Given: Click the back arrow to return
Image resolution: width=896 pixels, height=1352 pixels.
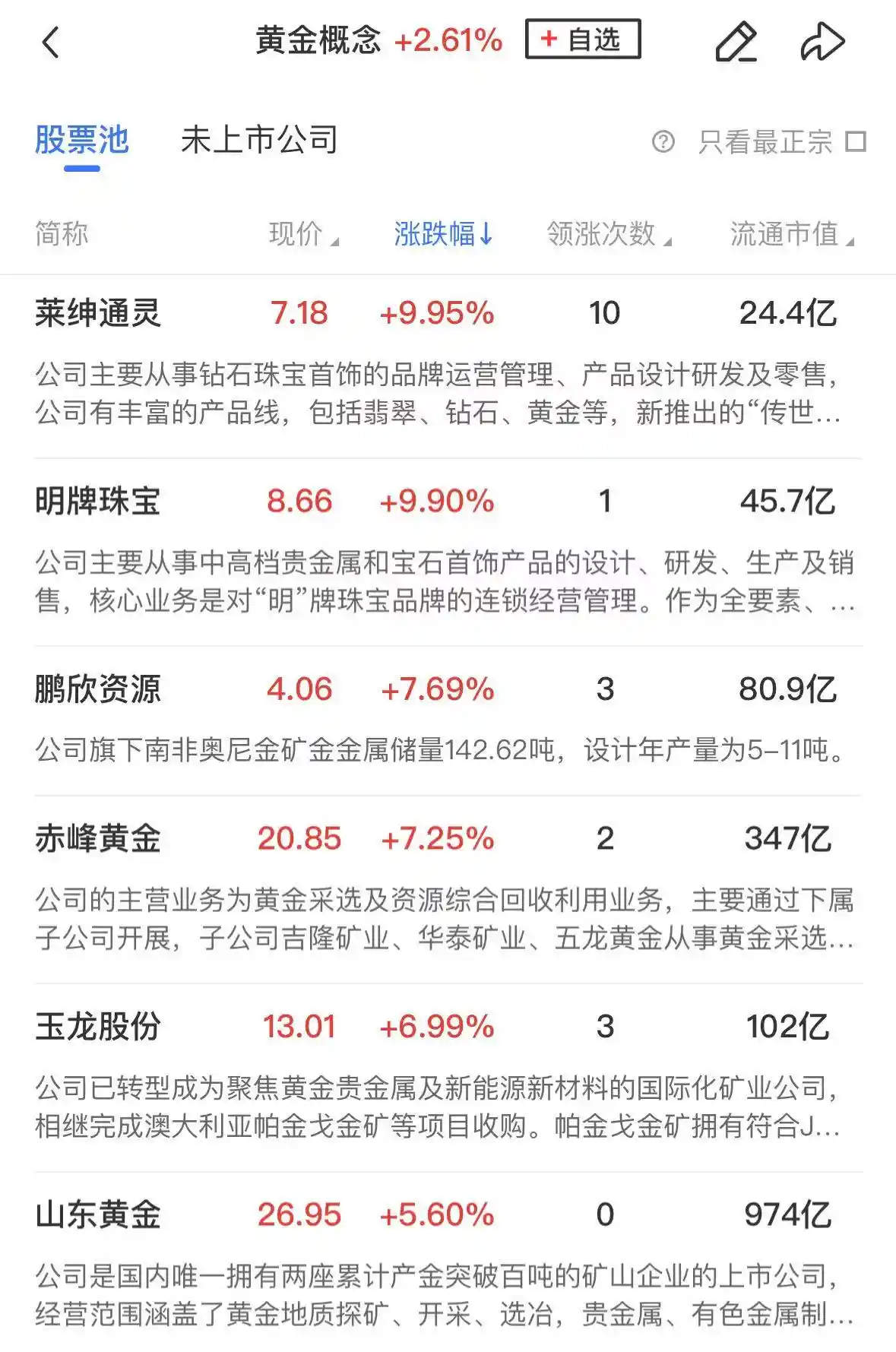Looking at the screenshot, I should 49,42.
